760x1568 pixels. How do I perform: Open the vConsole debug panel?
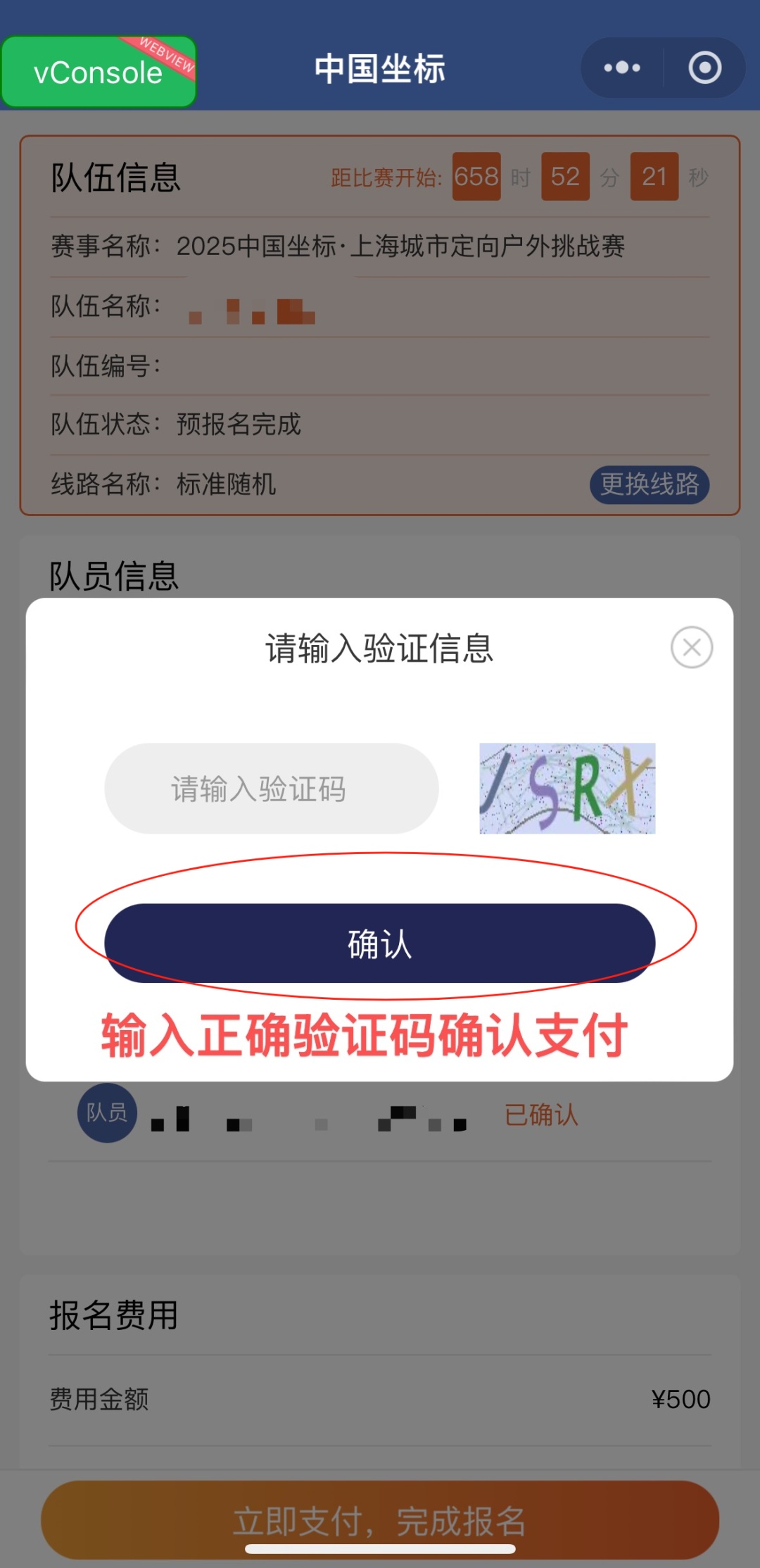click(99, 72)
